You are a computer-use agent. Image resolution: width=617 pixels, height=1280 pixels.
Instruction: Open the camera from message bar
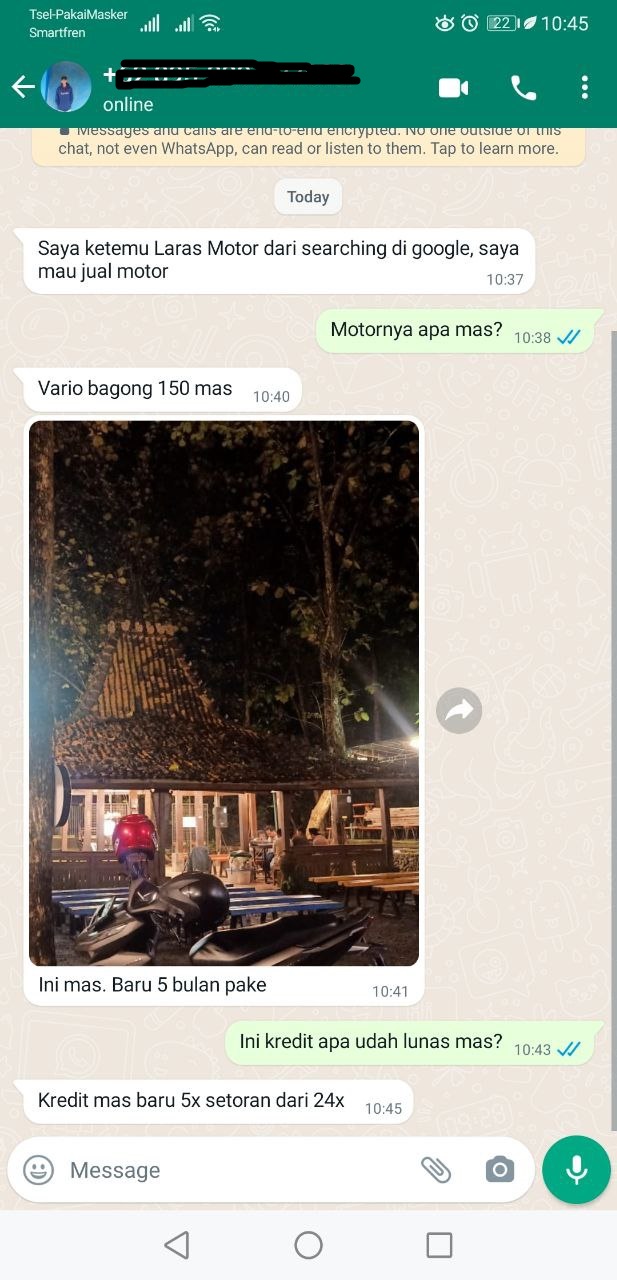pyautogui.click(x=499, y=1170)
